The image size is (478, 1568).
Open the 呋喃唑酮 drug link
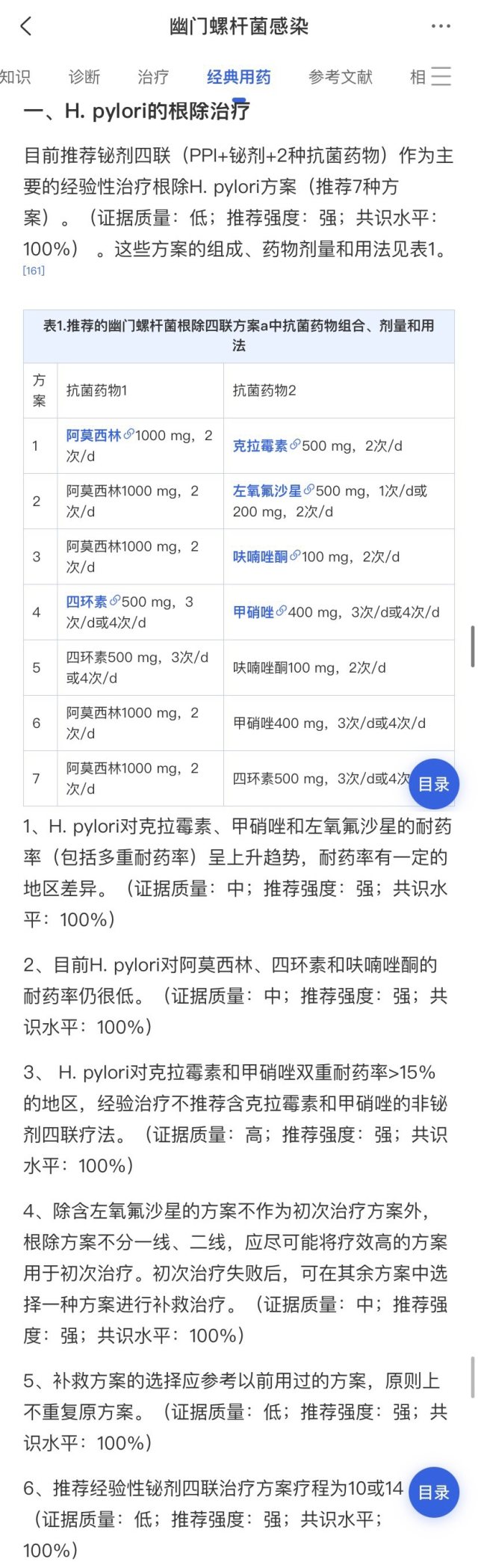tap(261, 557)
